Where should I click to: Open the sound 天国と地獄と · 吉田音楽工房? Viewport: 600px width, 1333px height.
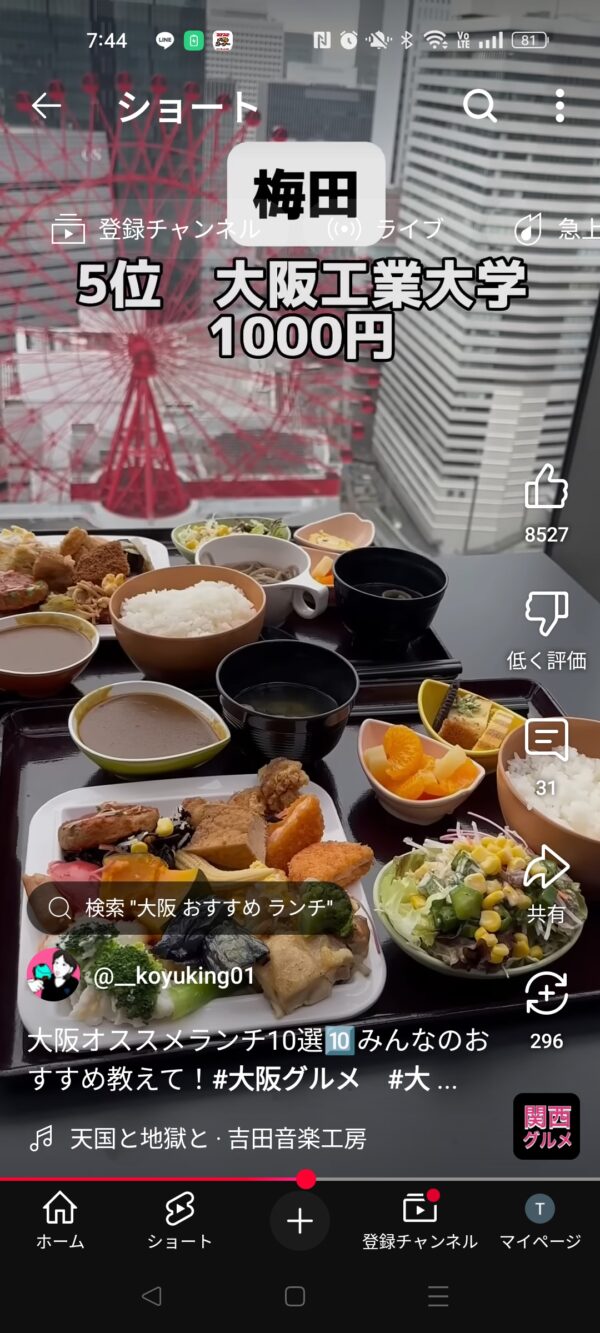pos(217,1138)
